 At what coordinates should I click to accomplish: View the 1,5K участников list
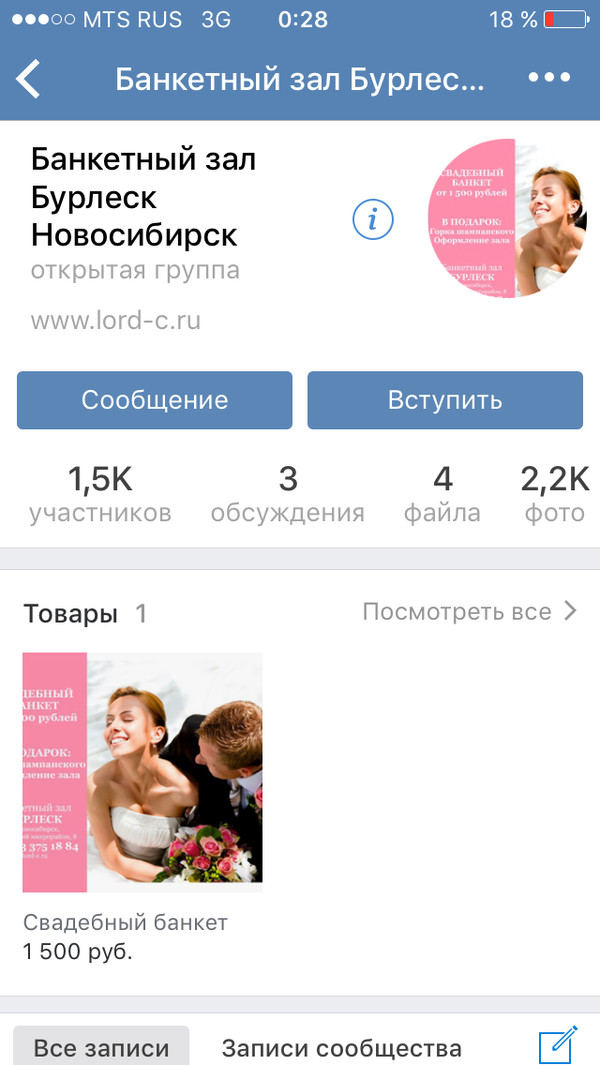[x=100, y=494]
